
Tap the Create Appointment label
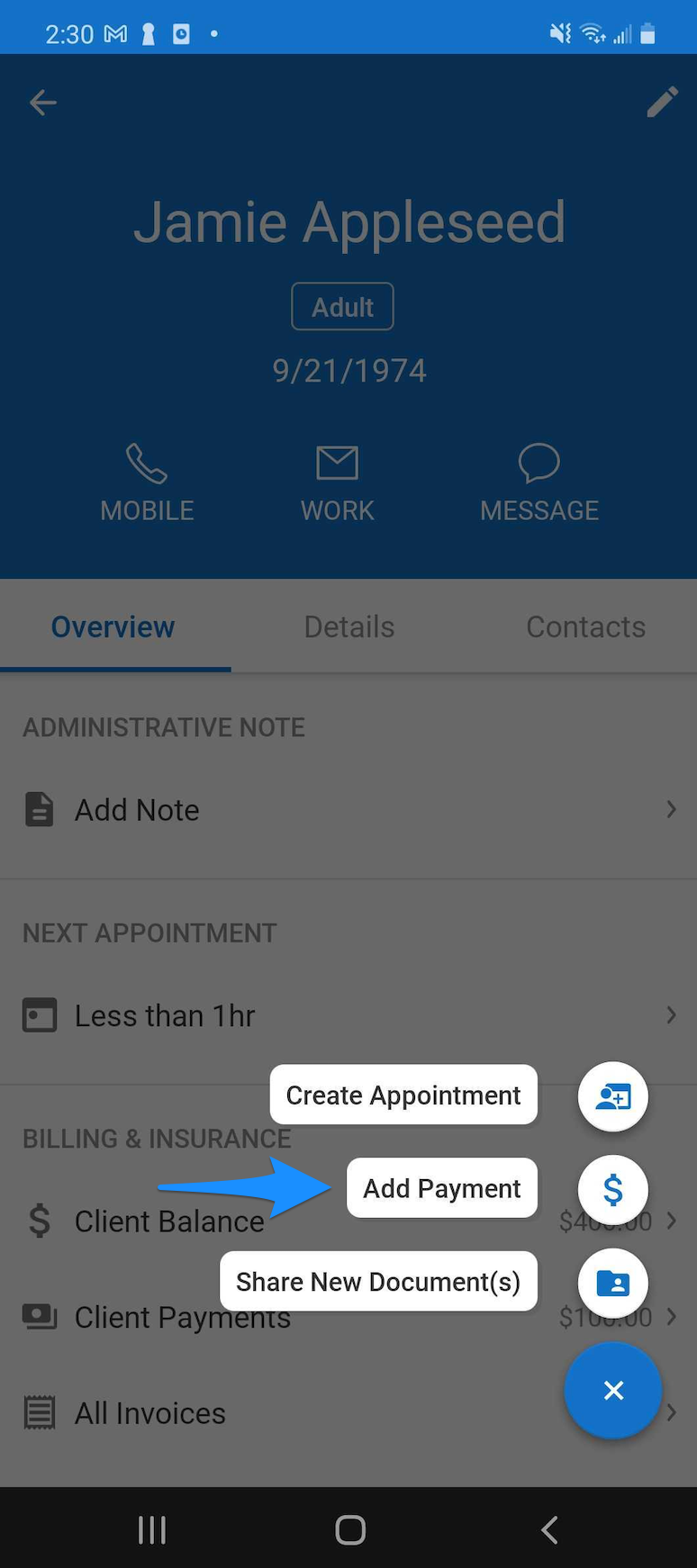pos(403,1095)
